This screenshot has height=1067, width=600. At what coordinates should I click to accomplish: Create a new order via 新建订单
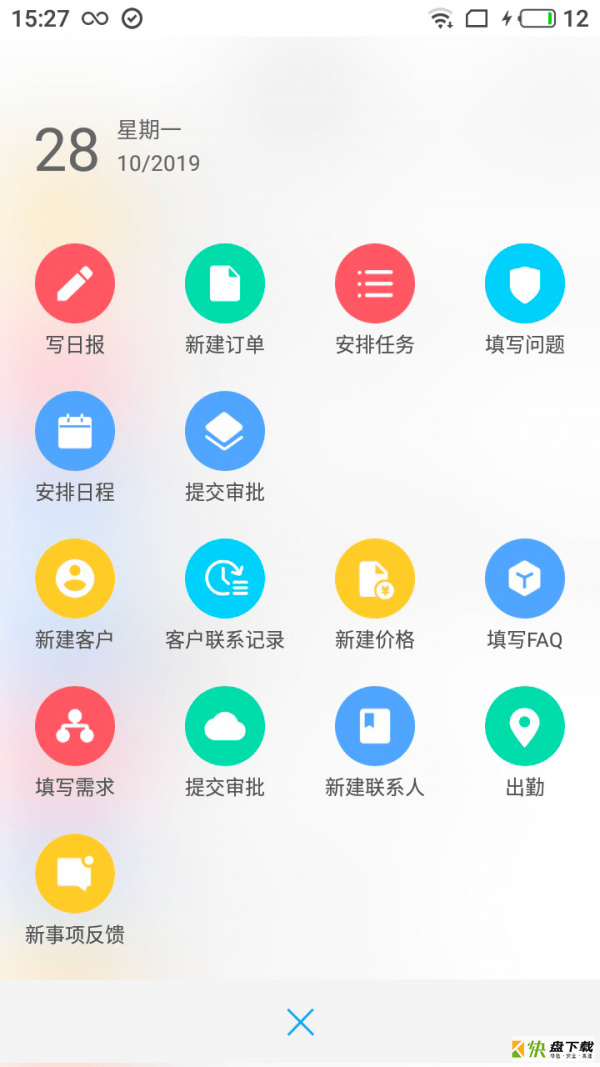[x=225, y=284]
